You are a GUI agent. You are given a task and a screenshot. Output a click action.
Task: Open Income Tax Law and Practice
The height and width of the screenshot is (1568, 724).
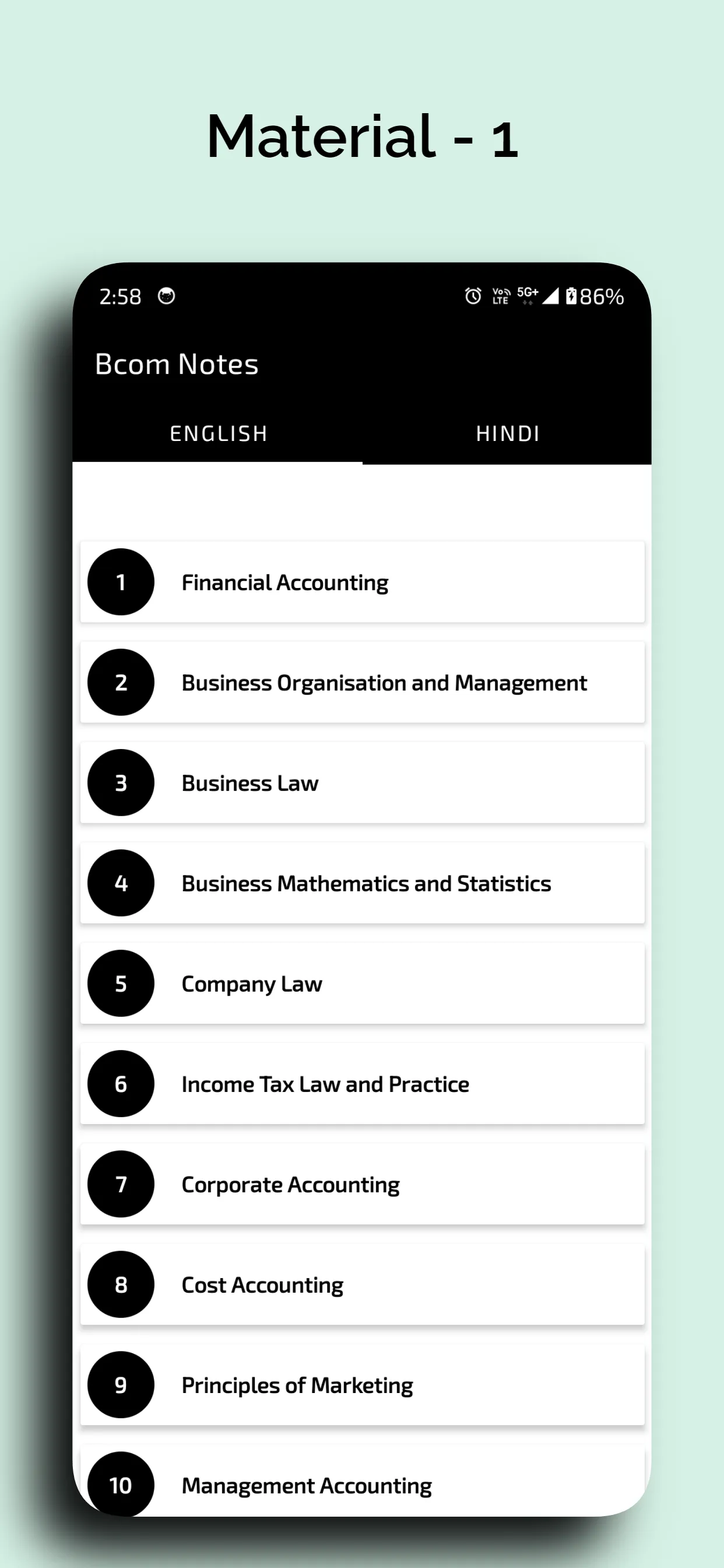[x=362, y=1084]
